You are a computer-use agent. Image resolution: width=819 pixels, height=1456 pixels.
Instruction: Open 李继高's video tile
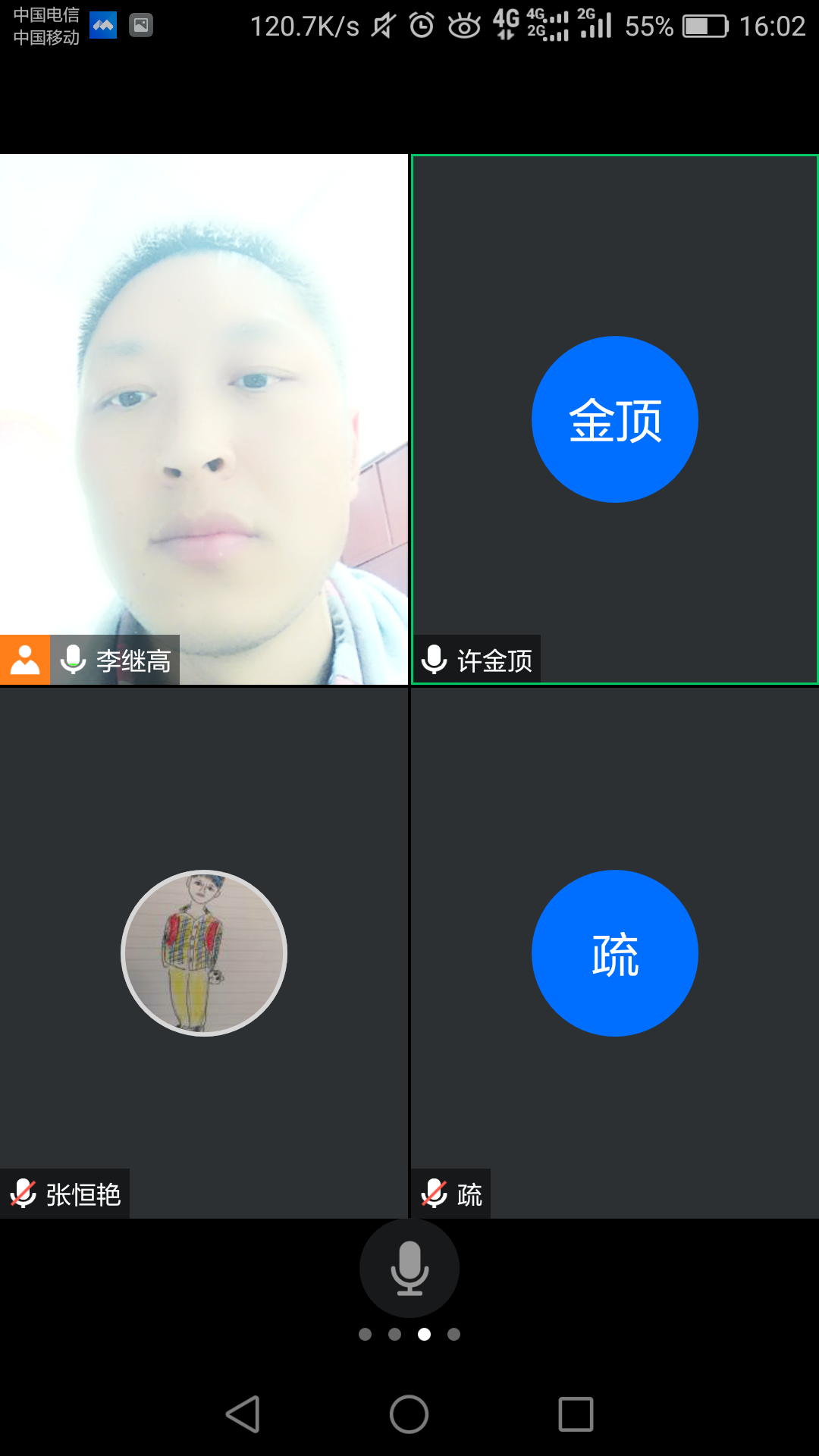[x=203, y=419]
